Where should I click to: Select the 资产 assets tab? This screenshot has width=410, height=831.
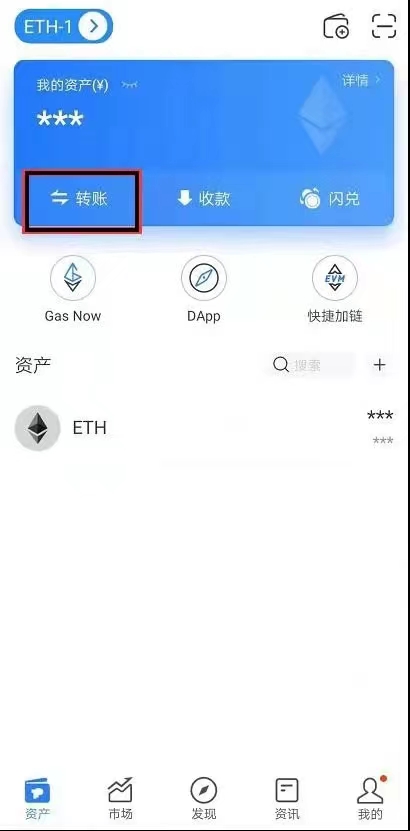point(38,799)
